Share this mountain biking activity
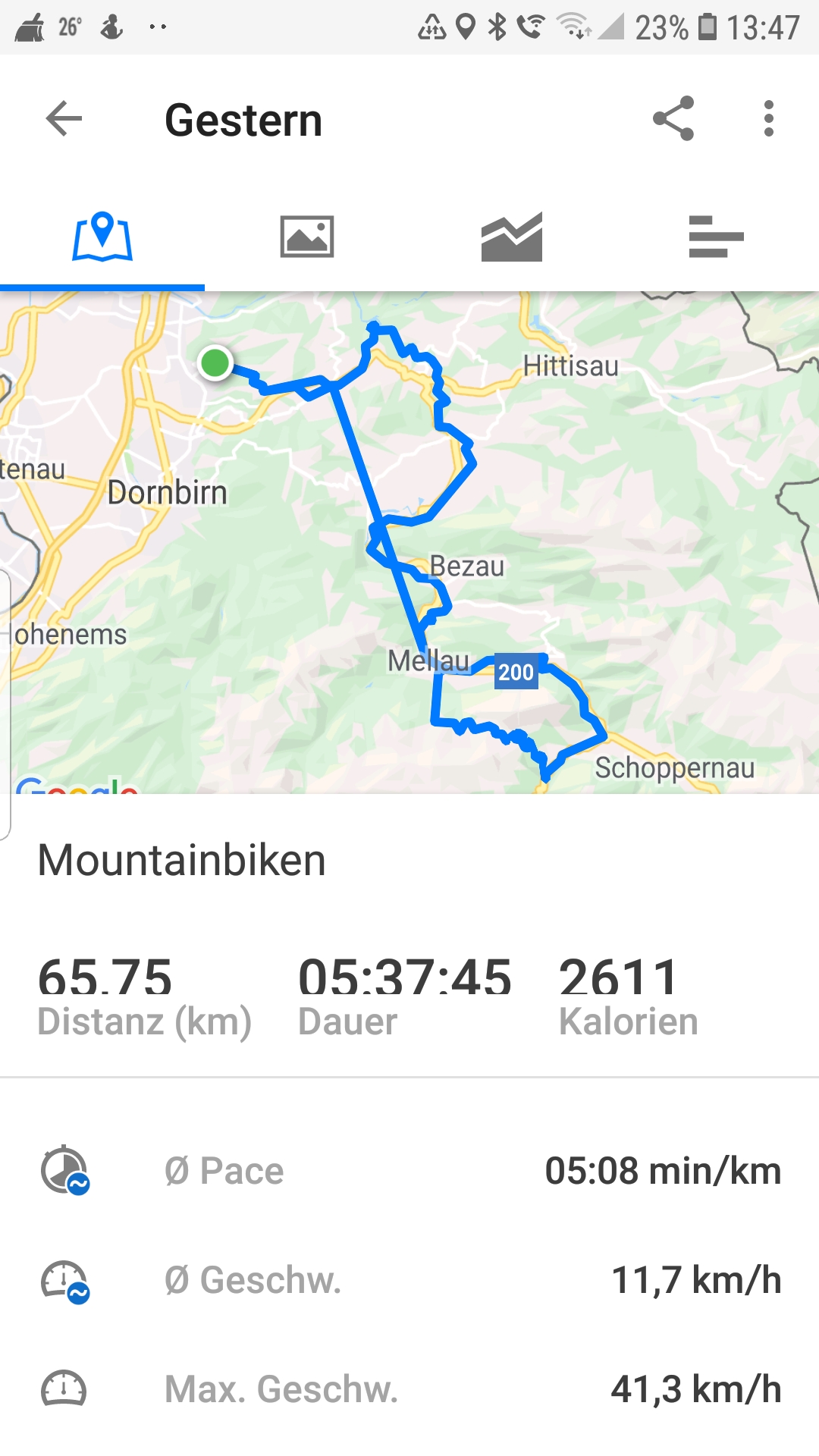Viewport: 819px width, 1456px height. (x=673, y=119)
